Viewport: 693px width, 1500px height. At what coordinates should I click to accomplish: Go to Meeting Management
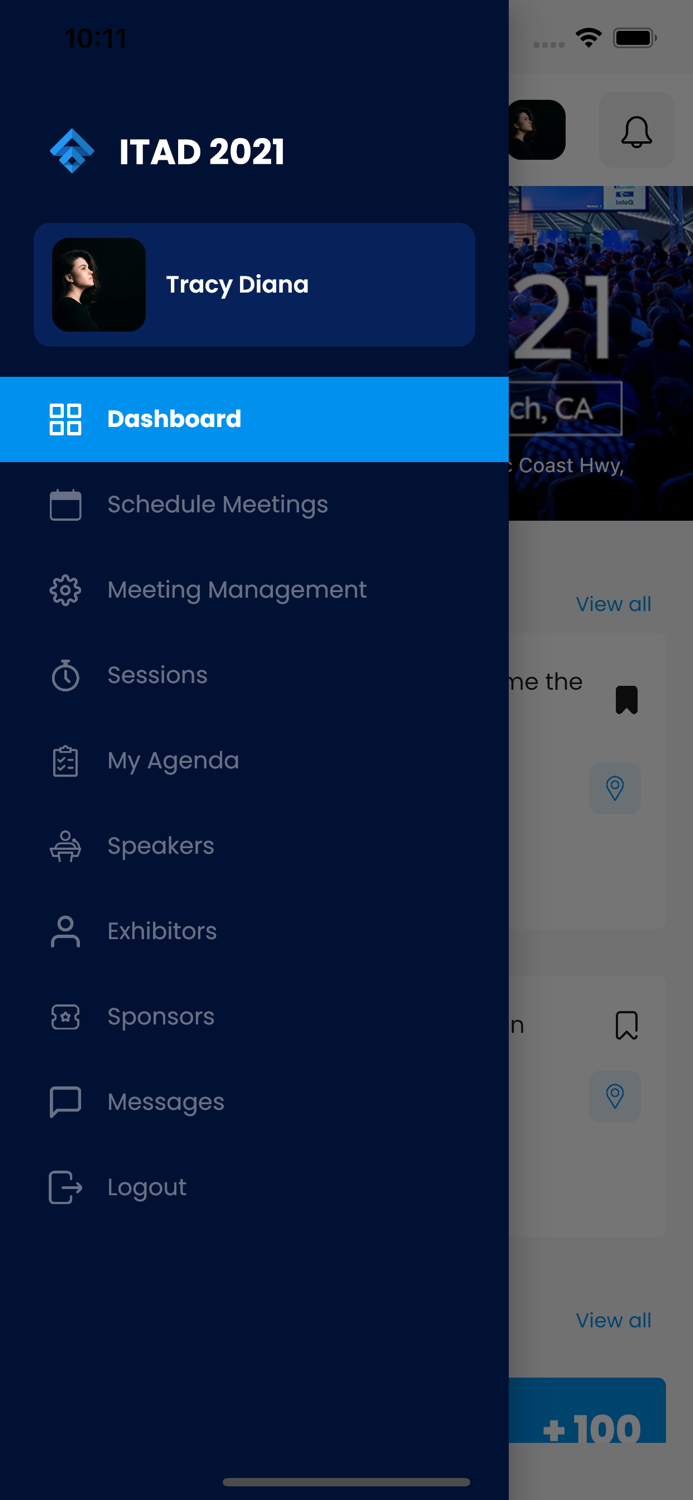click(236, 590)
